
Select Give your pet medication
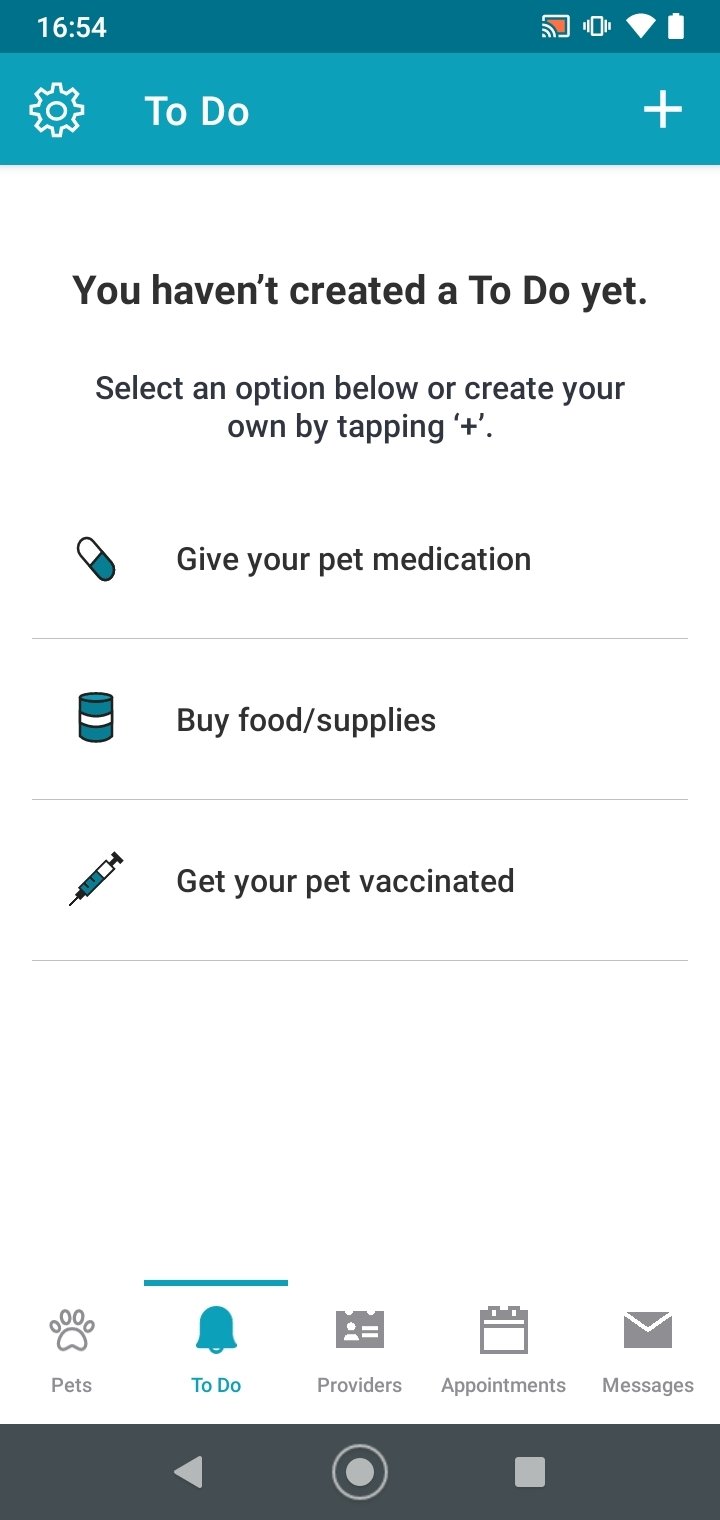(x=360, y=559)
